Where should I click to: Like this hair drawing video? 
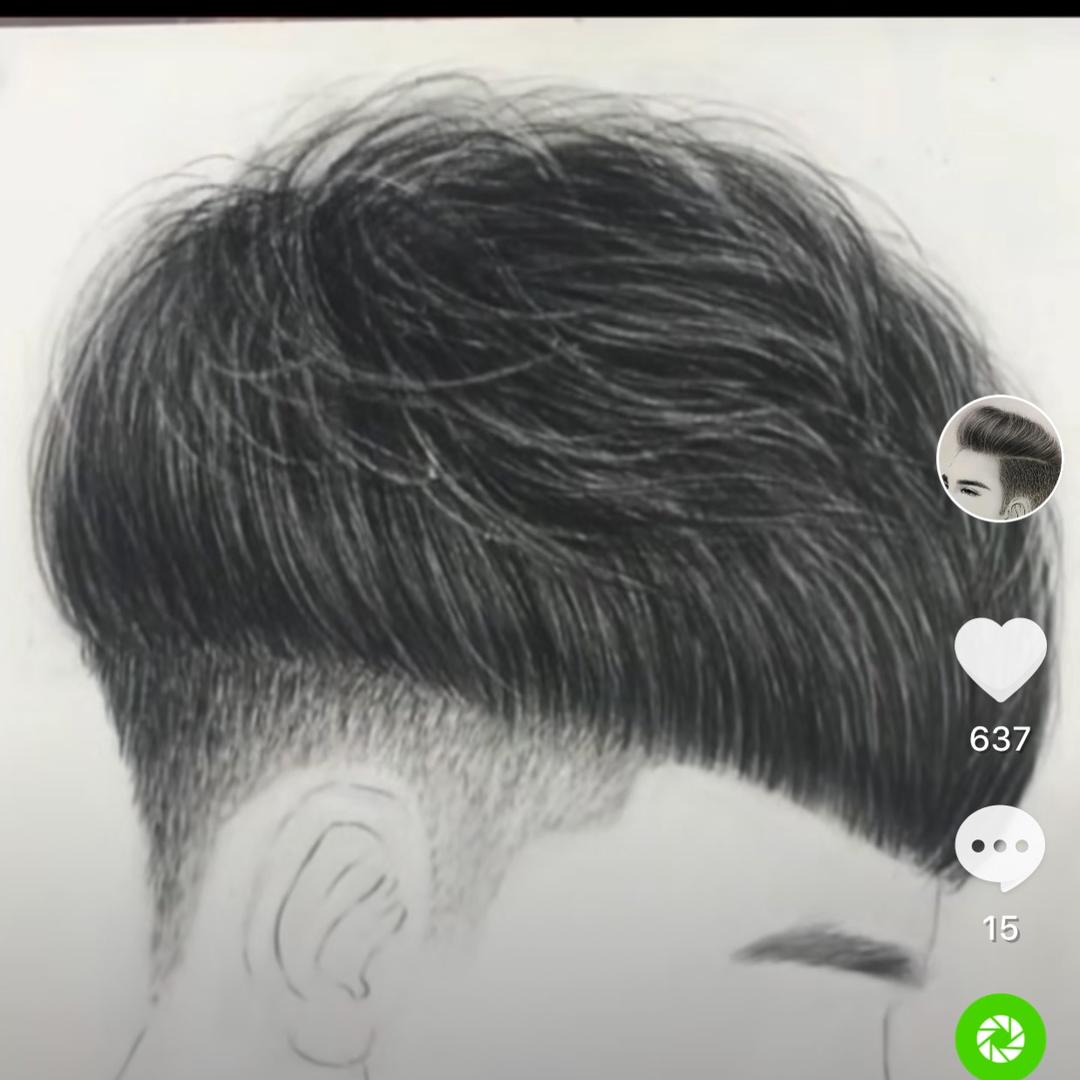pos(1000,659)
